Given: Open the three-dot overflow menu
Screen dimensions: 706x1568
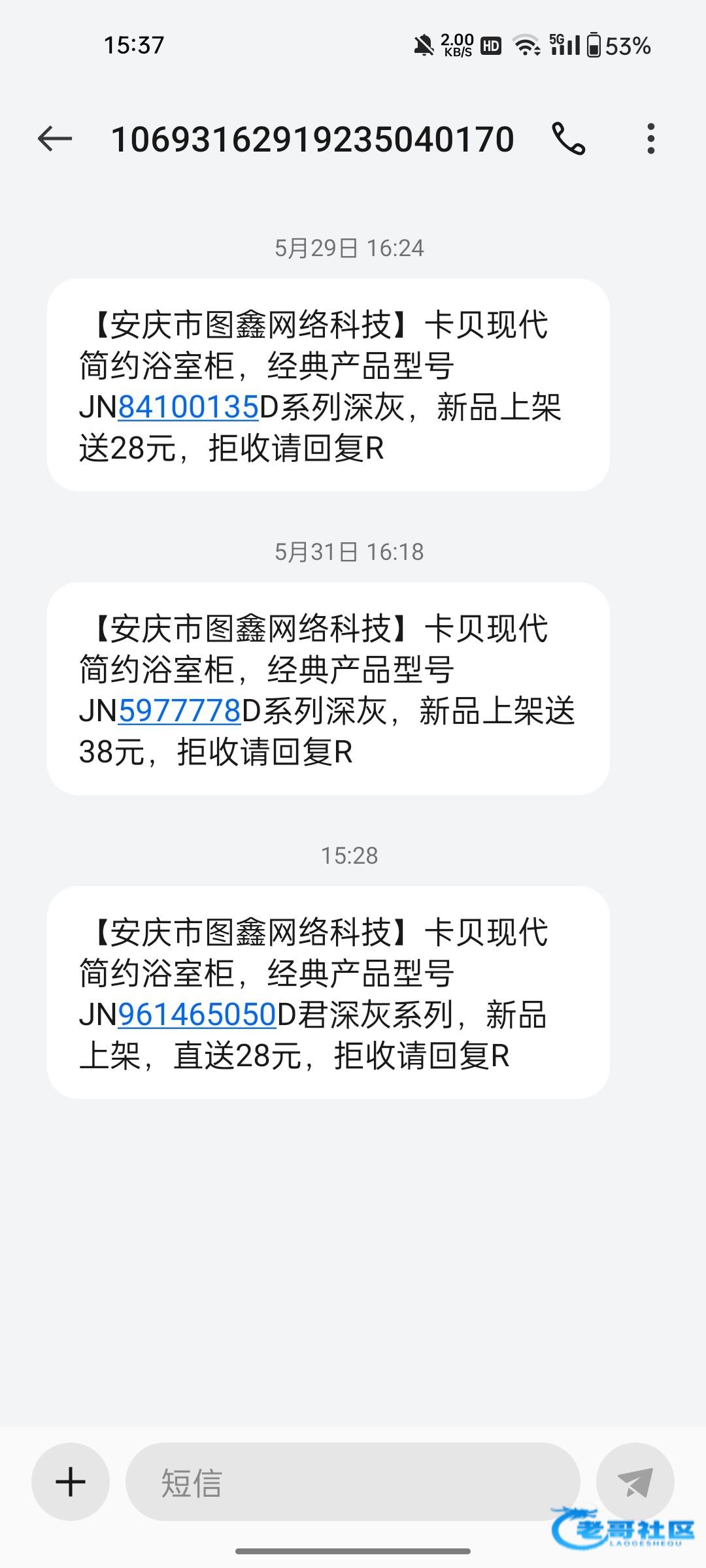Looking at the screenshot, I should tap(650, 139).
